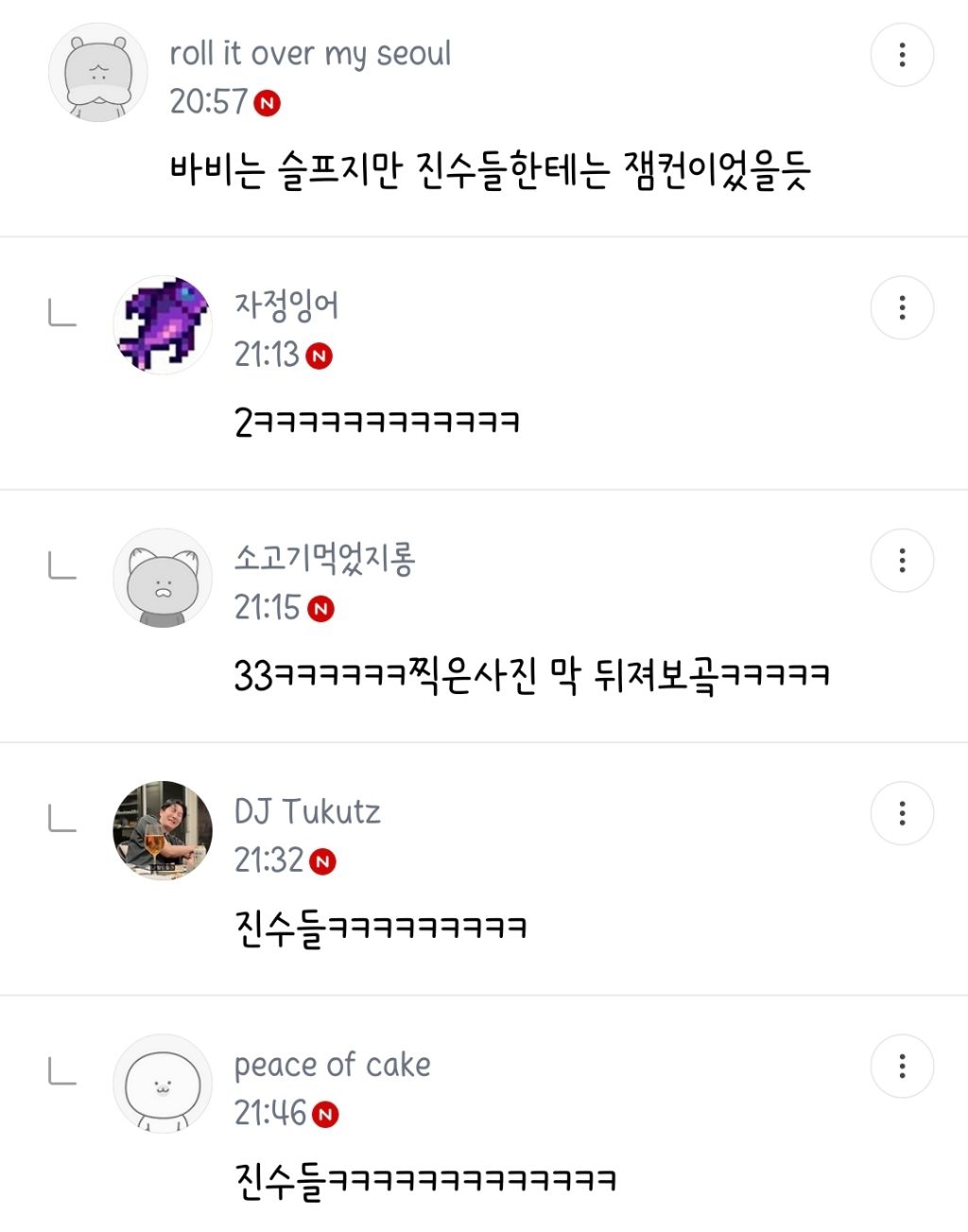Open more options for 소고기먹었지롱's reply

point(902,561)
